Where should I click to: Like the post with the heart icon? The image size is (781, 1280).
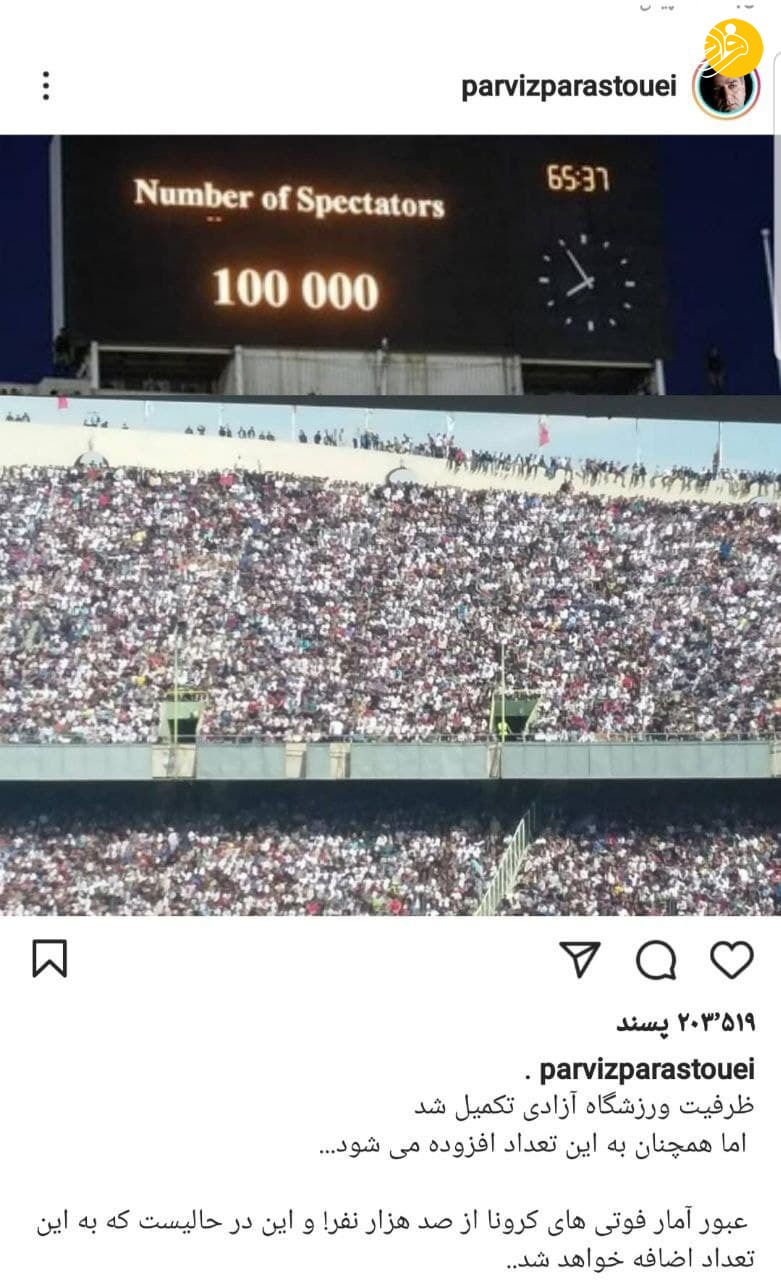point(731,959)
